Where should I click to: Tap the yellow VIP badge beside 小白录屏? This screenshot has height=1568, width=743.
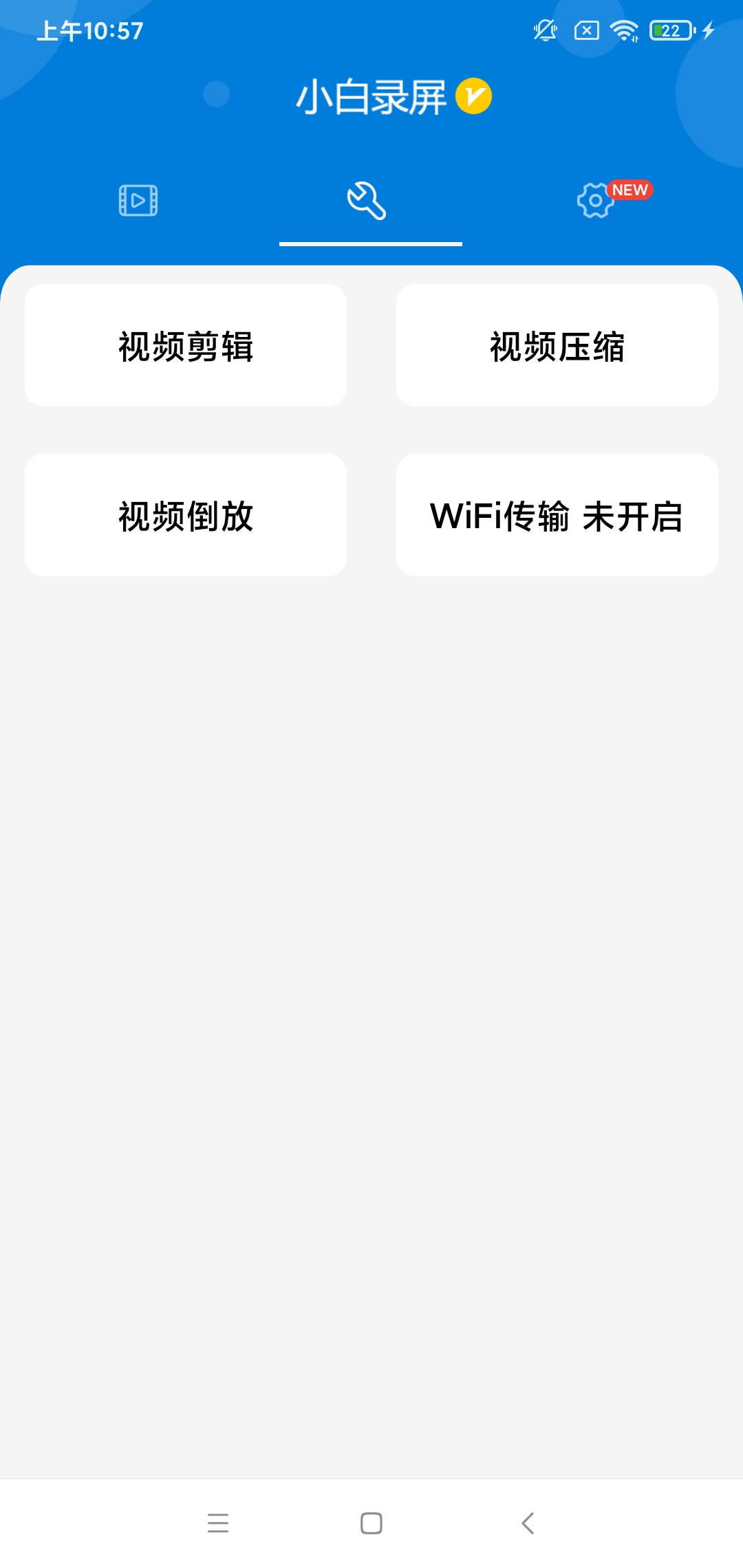coord(474,96)
